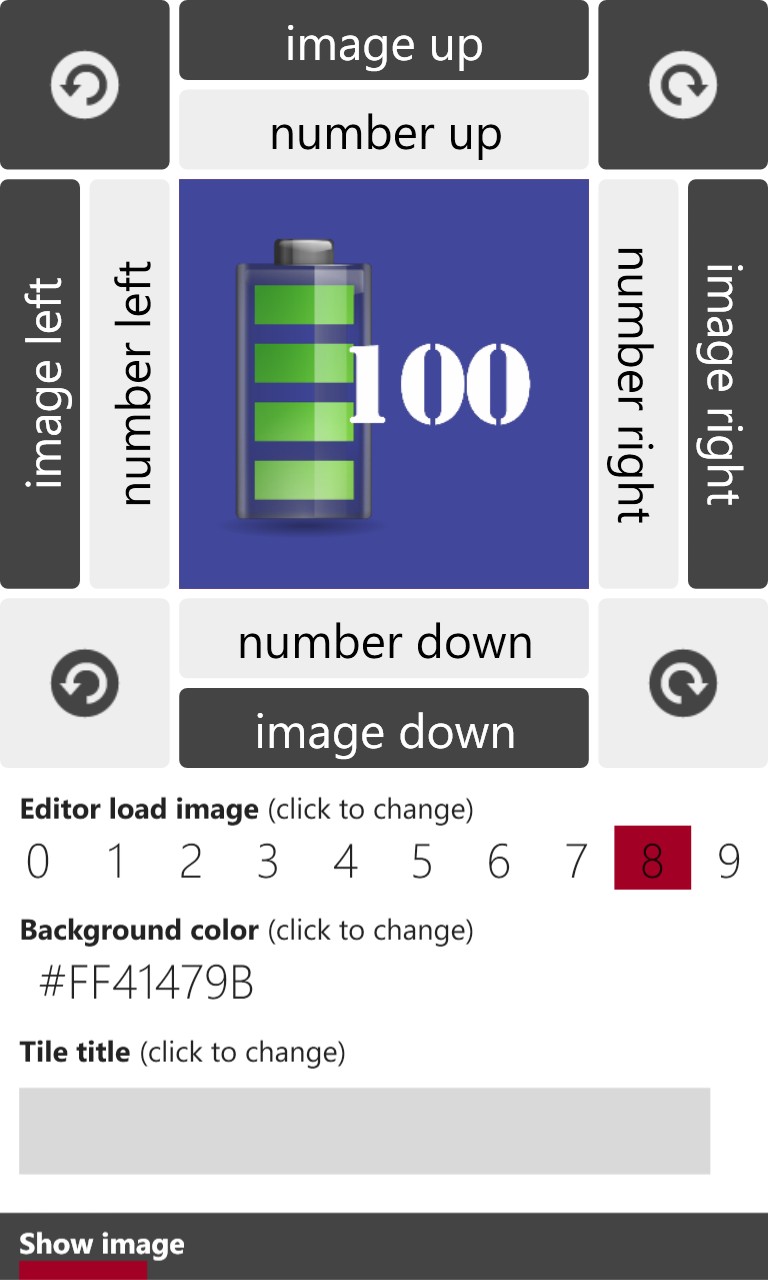The height and width of the screenshot is (1280, 768).
Task: Move the number left
Action: 130,384
